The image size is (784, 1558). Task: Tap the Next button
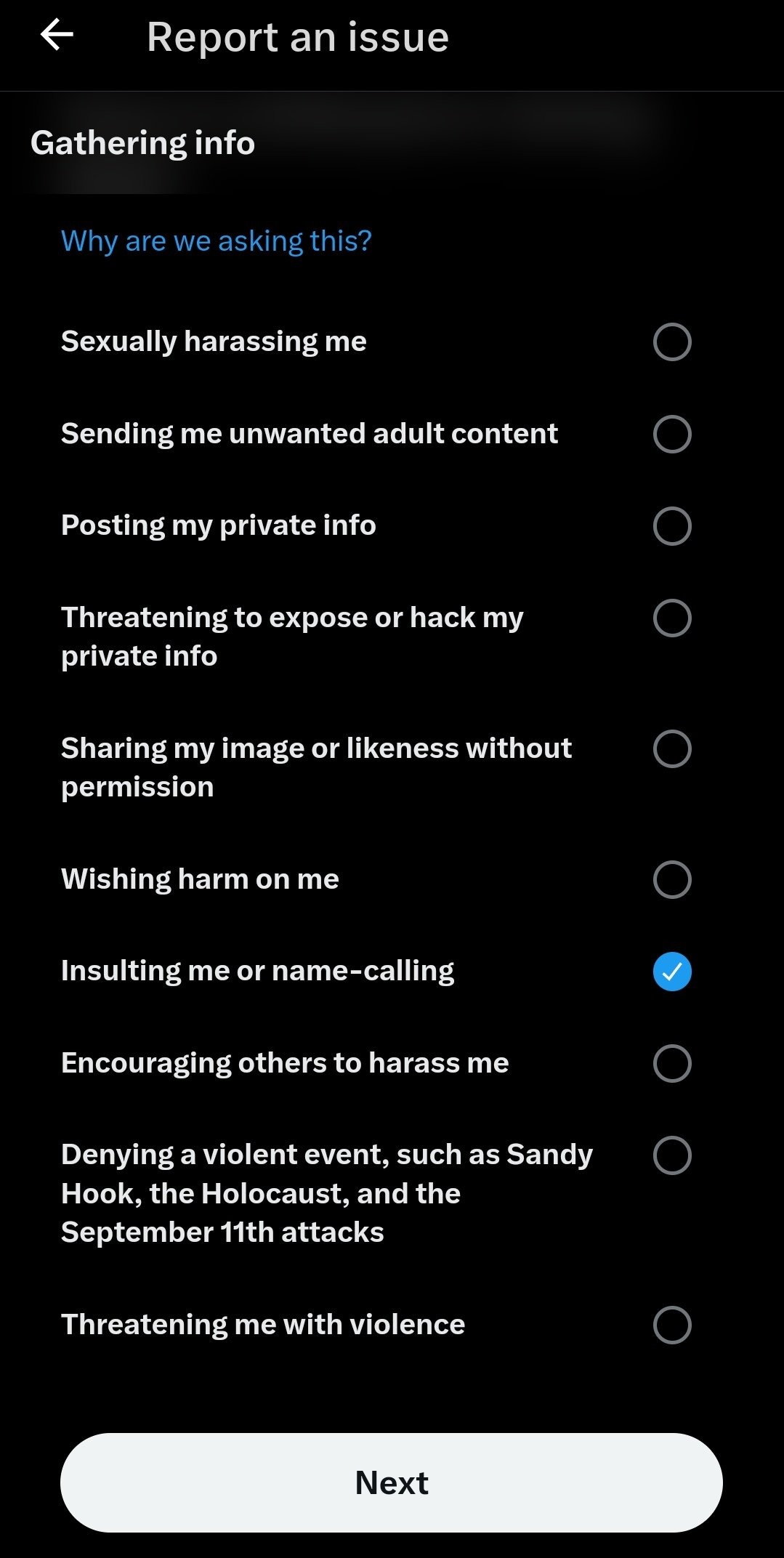tap(392, 1482)
